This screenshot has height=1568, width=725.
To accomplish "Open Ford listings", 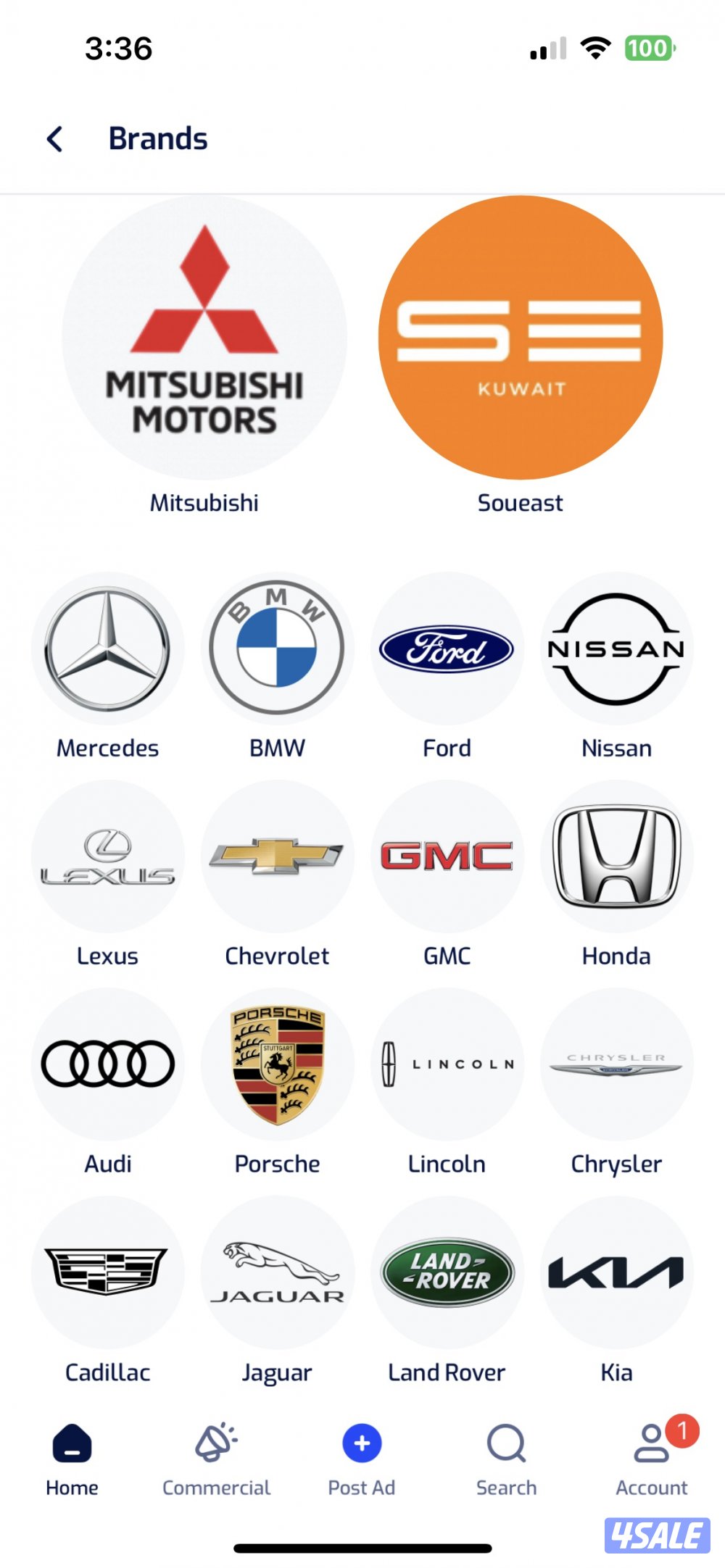I will pos(447,649).
